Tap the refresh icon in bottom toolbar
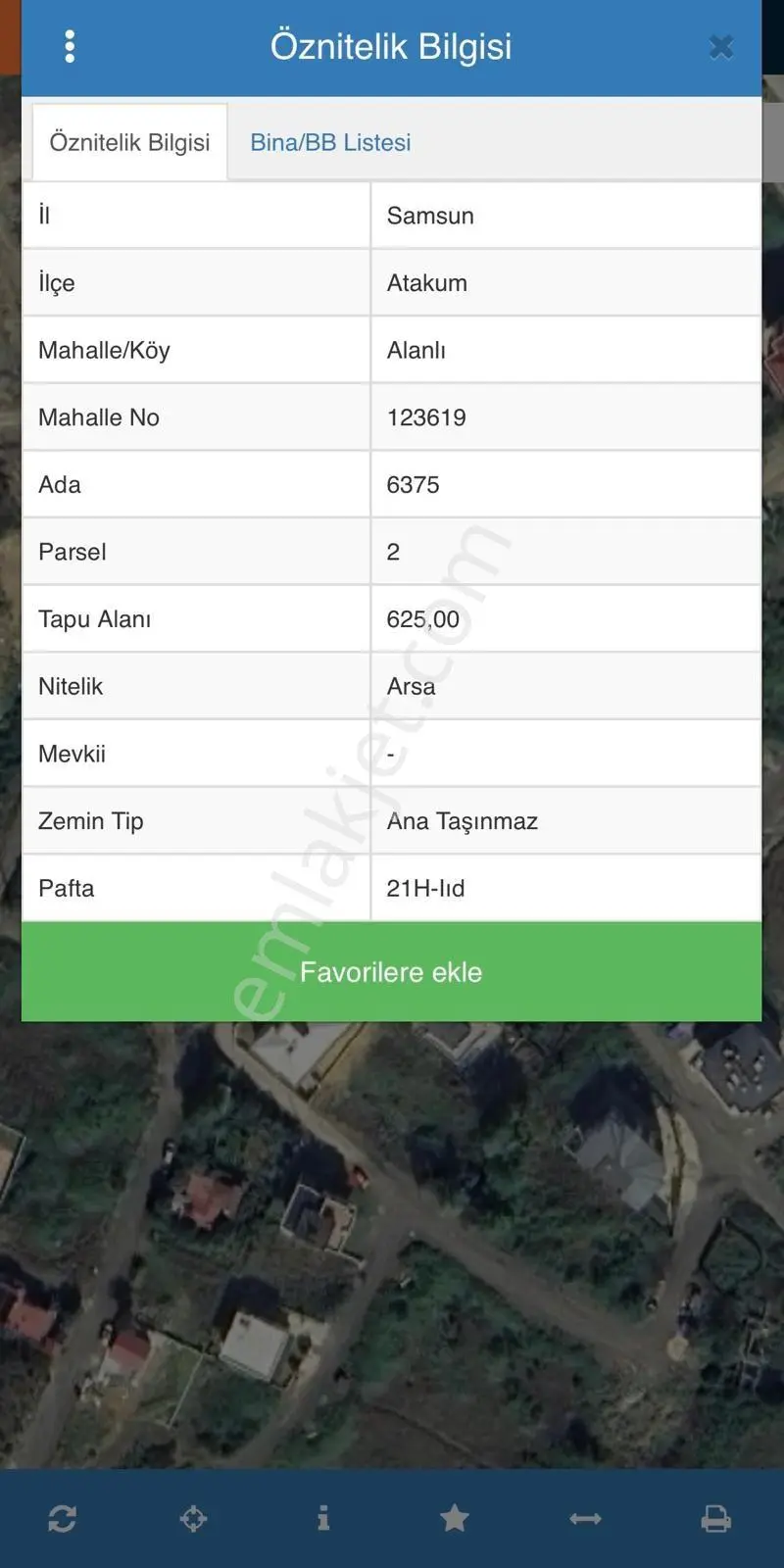Image resolution: width=784 pixels, height=1568 pixels. 63,1519
